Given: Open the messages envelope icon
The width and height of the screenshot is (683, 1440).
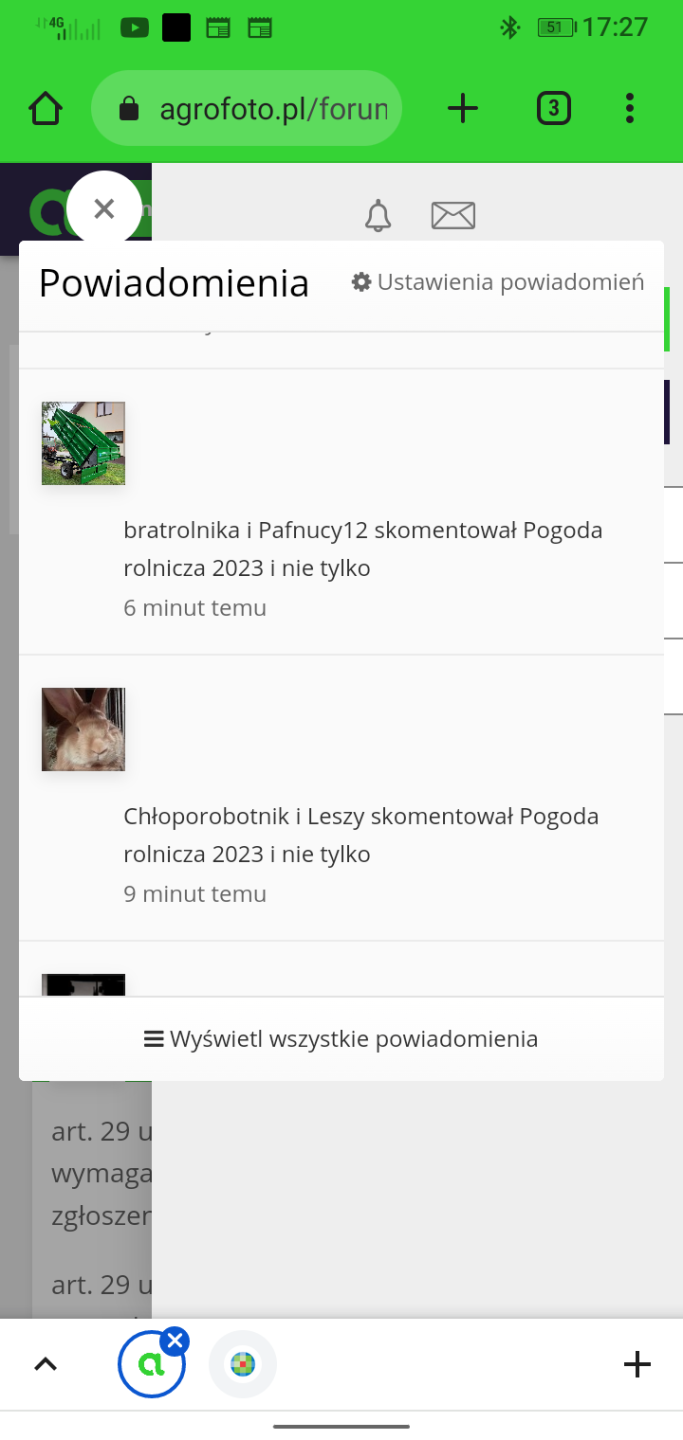Looking at the screenshot, I should coord(453,215).
